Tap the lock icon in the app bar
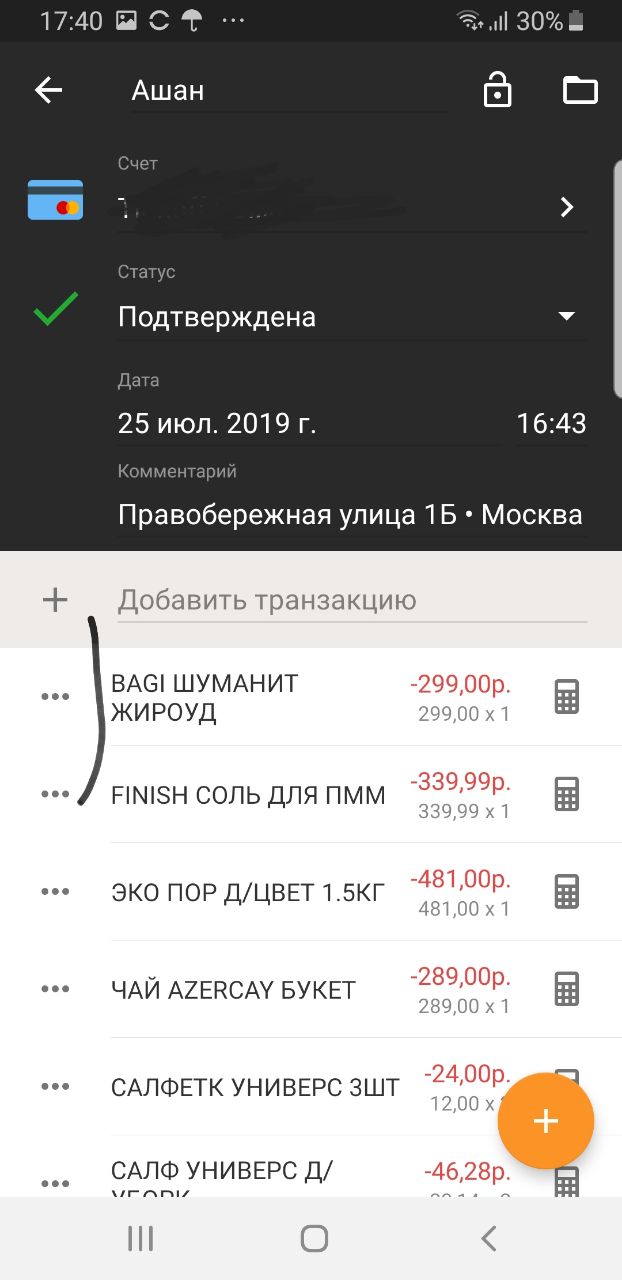The height and width of the screenshot is (1280, 622). (x=497, y=91)
